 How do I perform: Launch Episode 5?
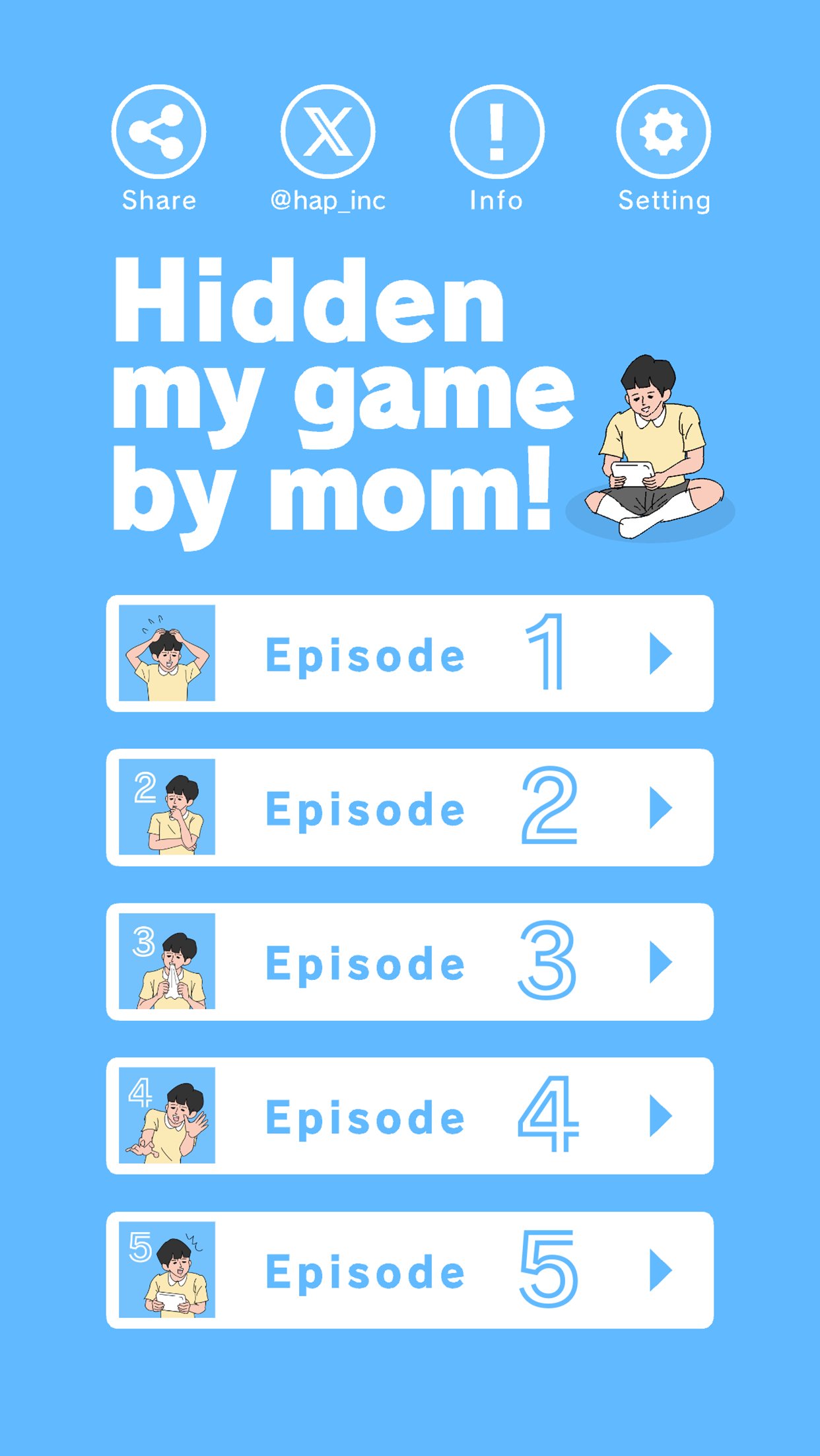(410, 1270)
